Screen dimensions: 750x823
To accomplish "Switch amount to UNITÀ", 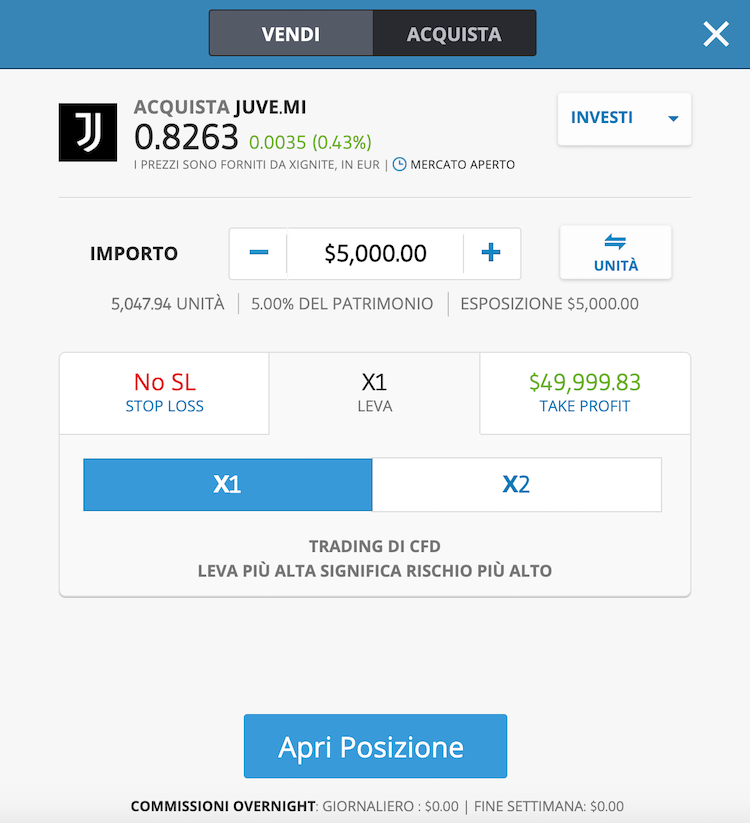I will click(615, 253).
